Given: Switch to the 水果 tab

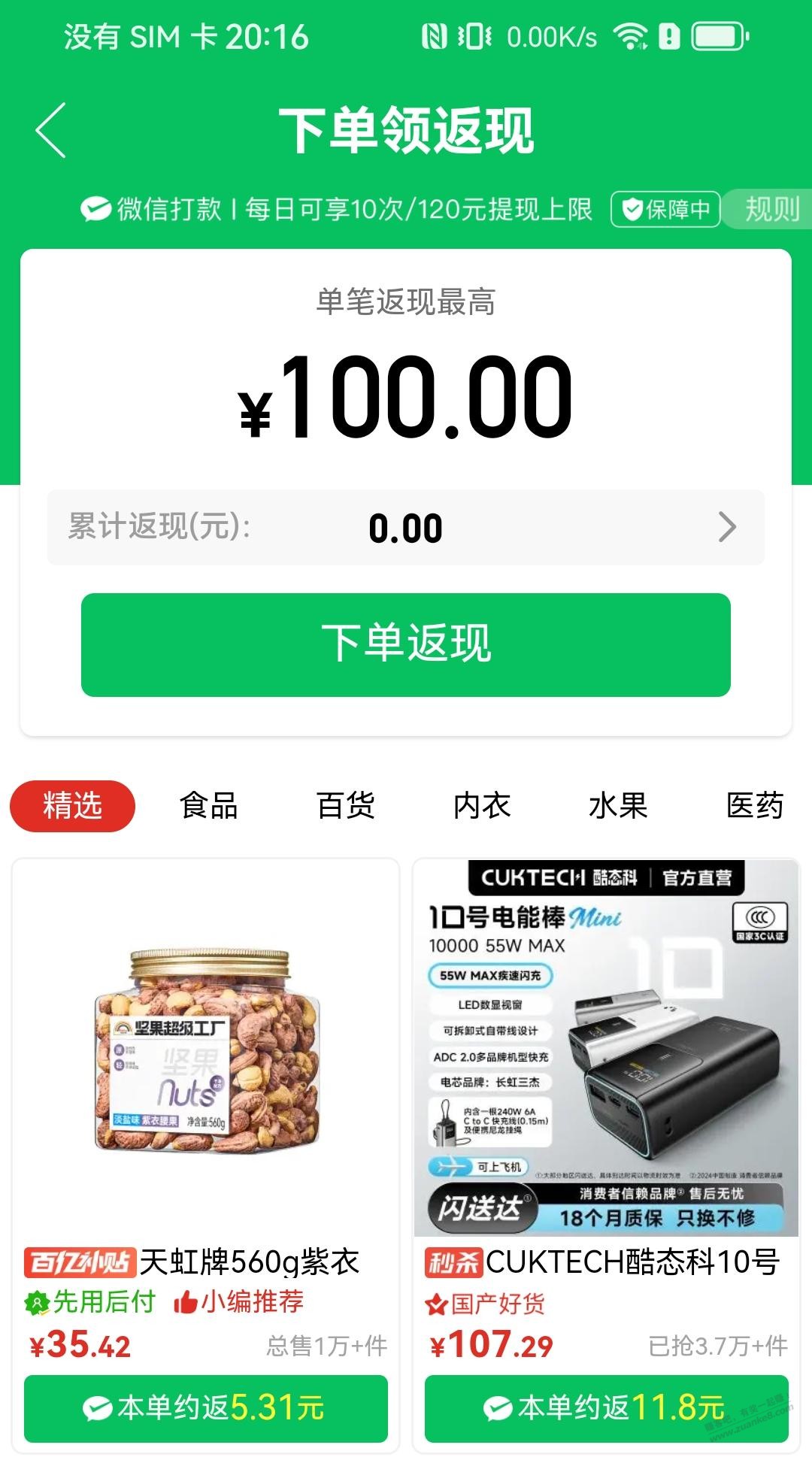Looking at the screenshot, I should point(618,806).
